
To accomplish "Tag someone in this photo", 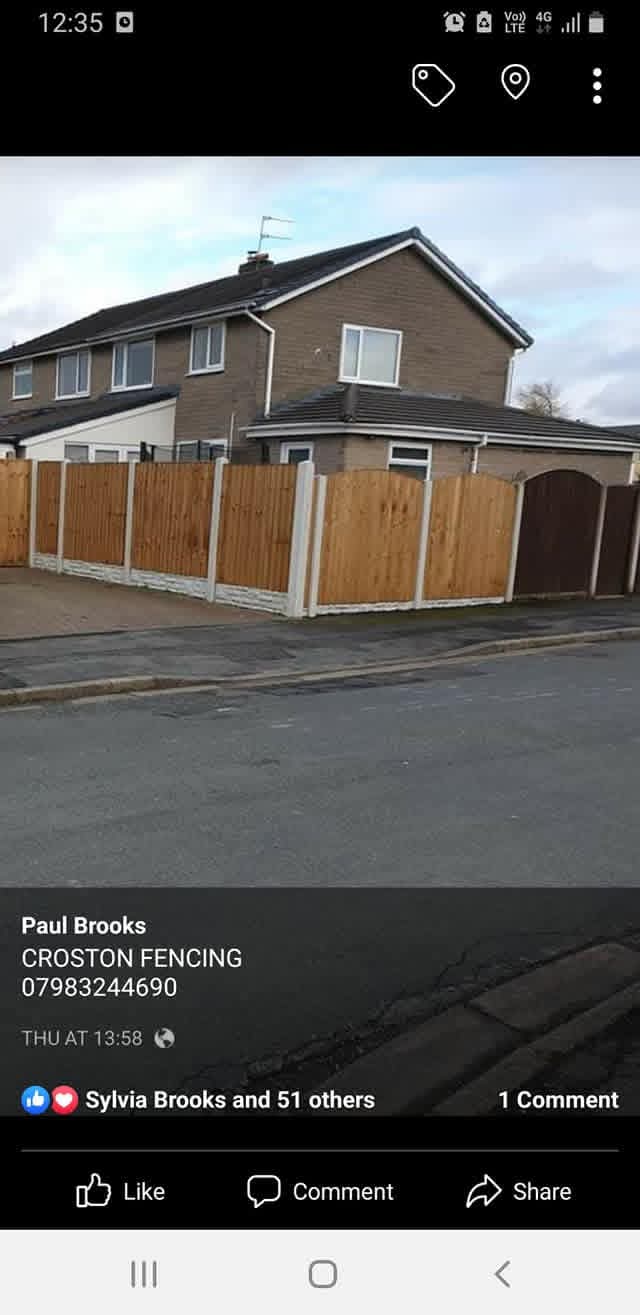I will (433, 85).
